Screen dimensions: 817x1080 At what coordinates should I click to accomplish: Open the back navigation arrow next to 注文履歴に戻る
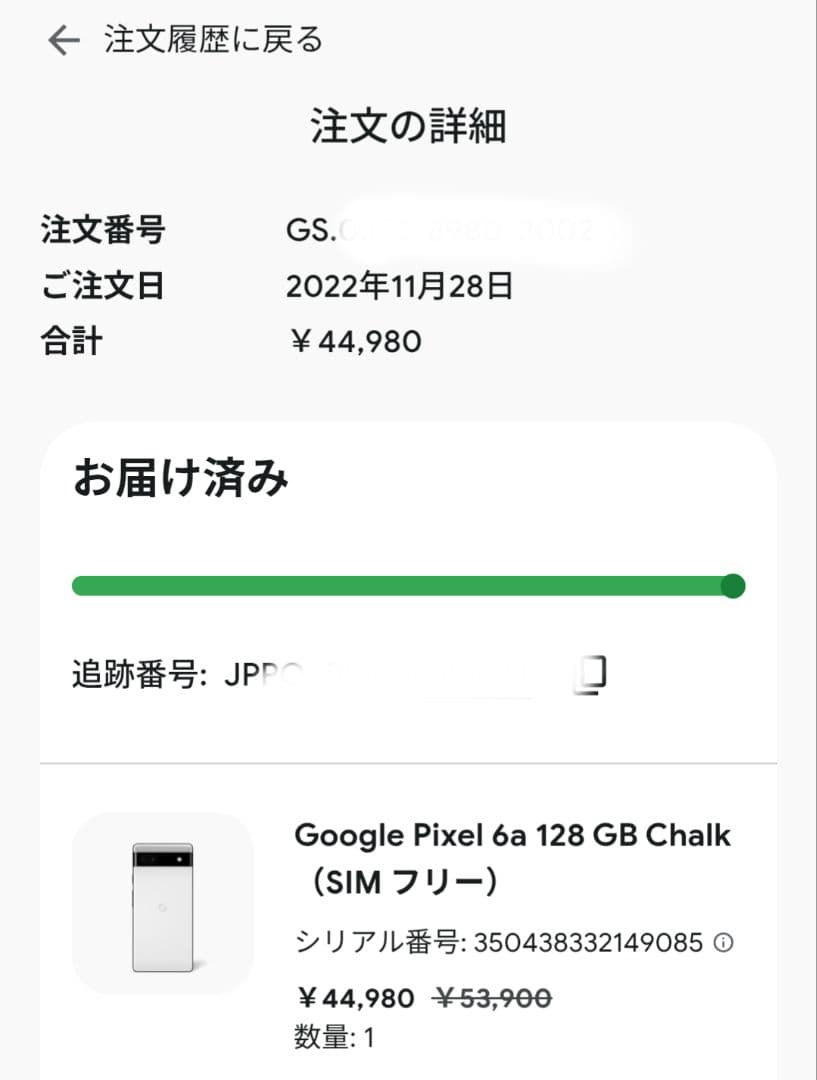[62, 40]
